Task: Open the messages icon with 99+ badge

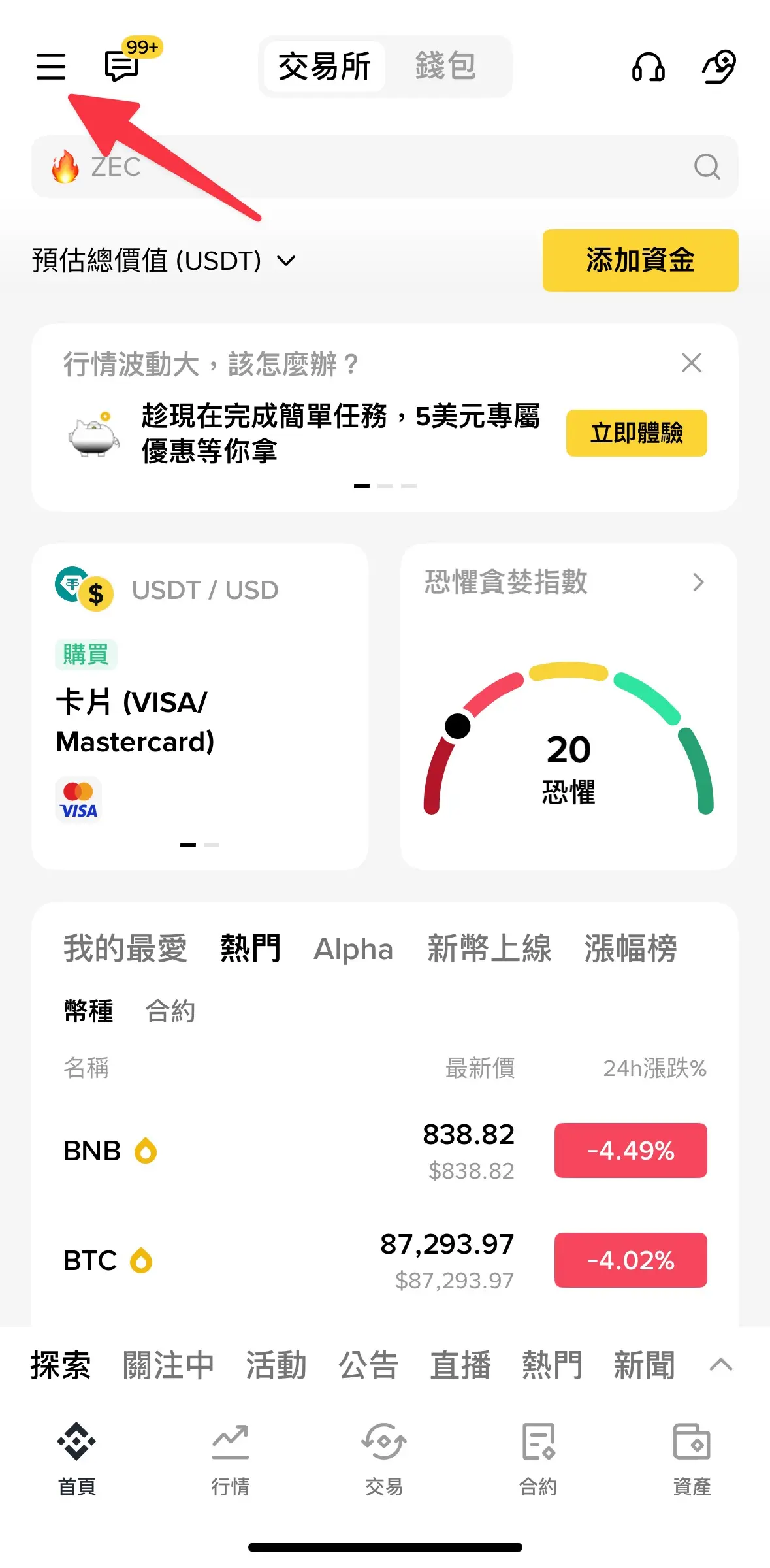Action: tap(122, 67)
